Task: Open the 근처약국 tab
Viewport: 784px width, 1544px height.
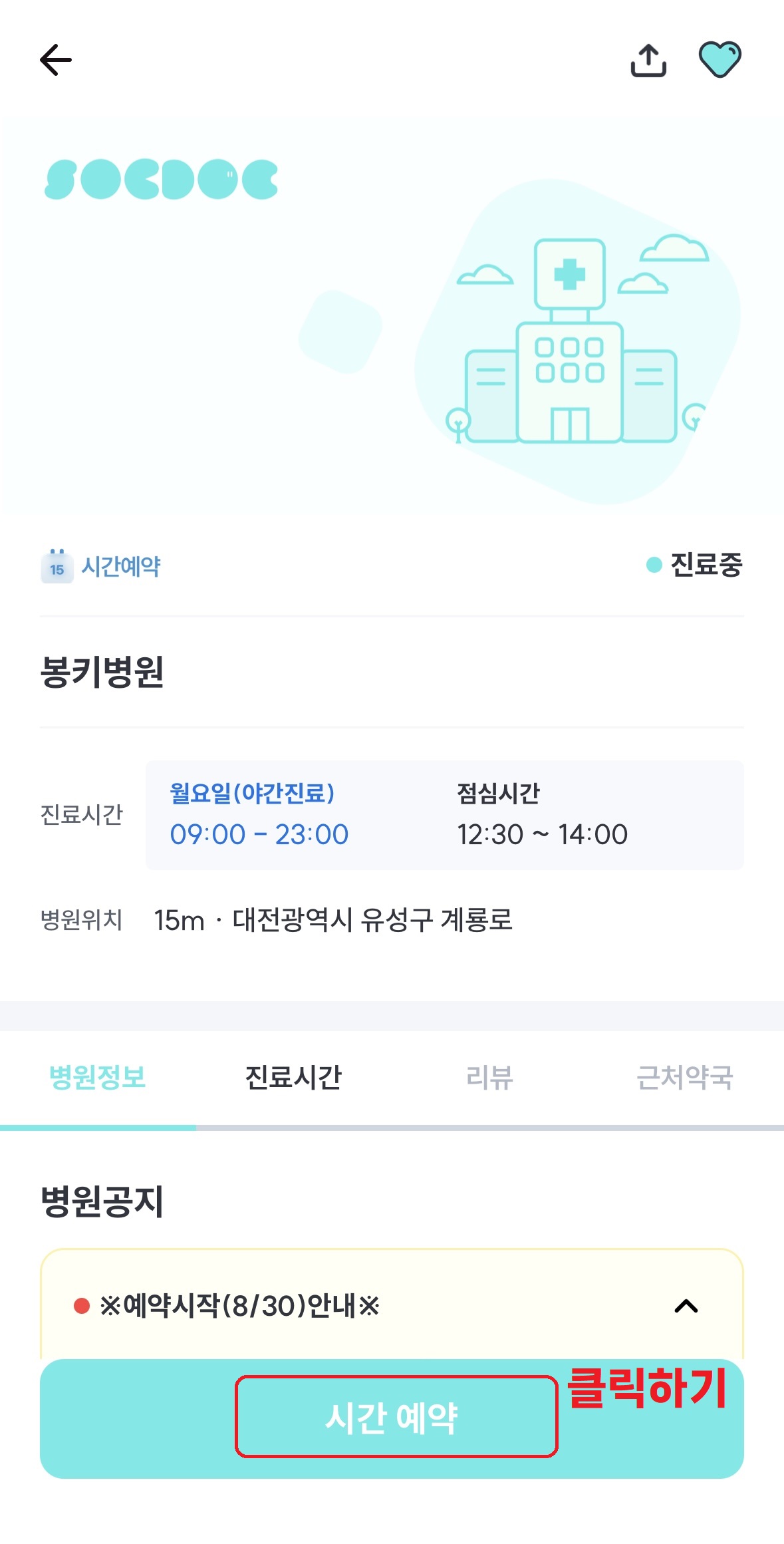Action: tap(685, 1077)
